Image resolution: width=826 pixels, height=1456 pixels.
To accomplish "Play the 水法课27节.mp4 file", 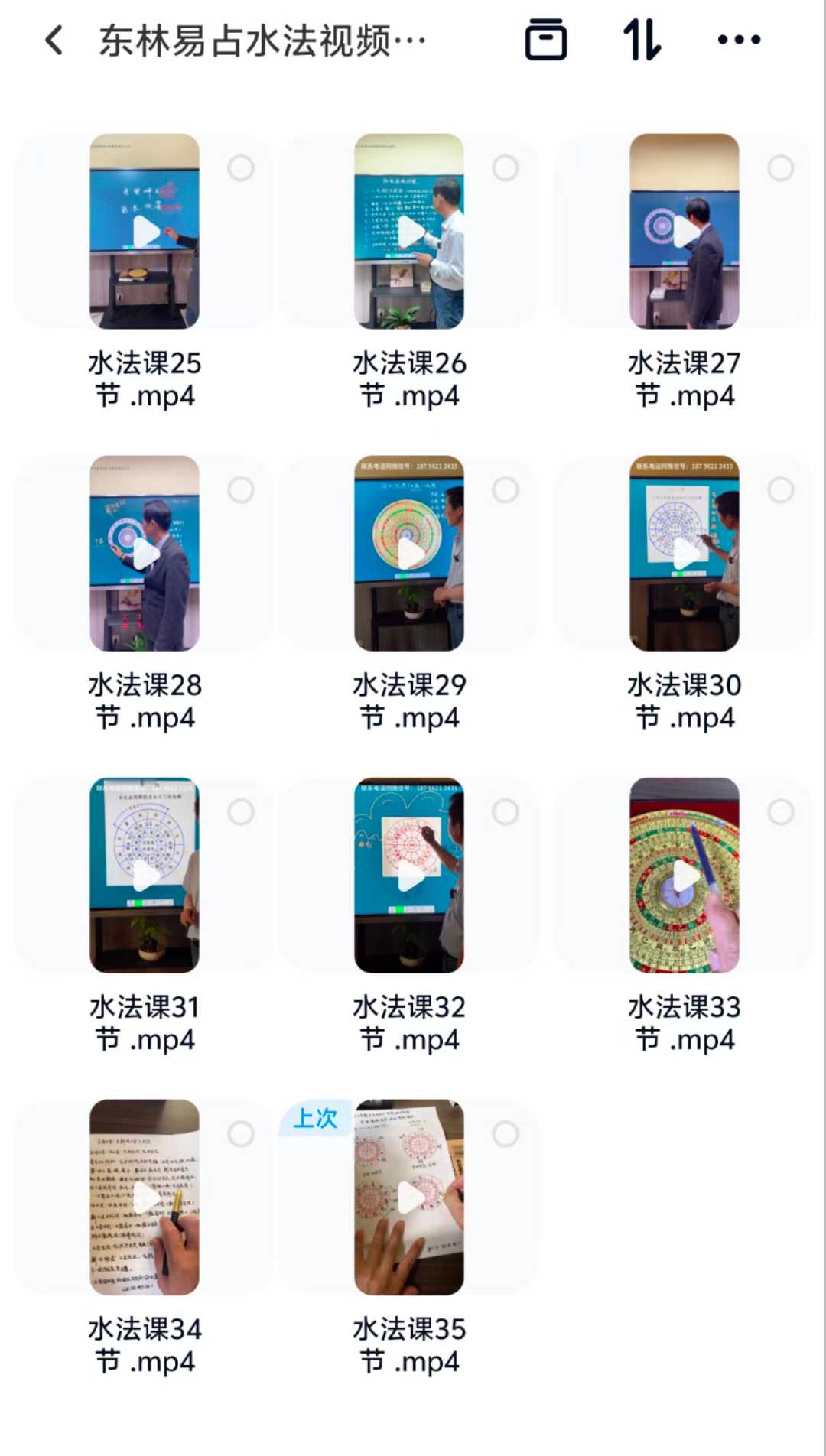I will point(684,232).
